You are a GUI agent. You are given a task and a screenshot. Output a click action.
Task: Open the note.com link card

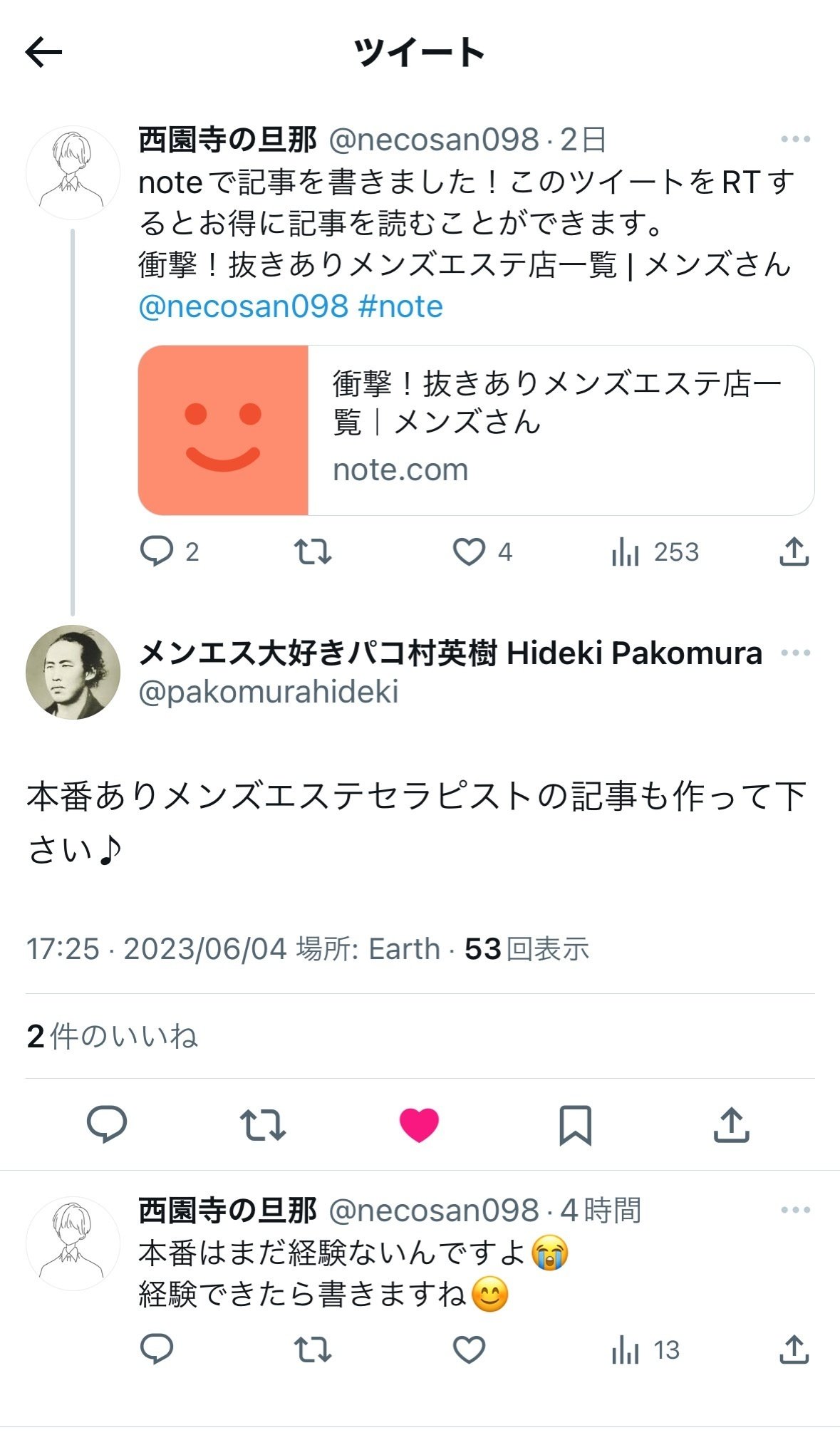476,430
